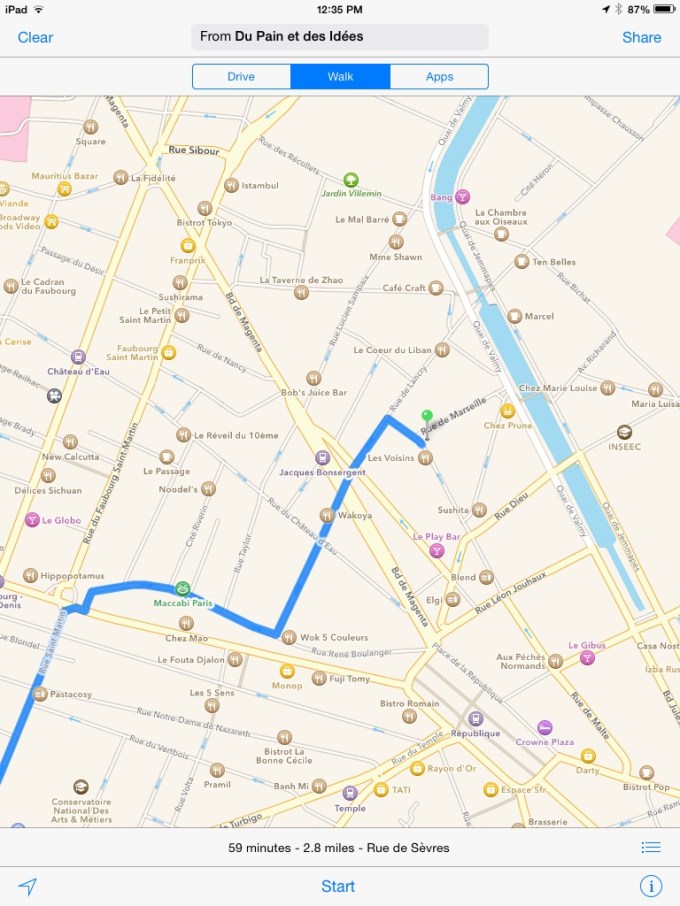The width and height of the screenshot is (680, 906).
Task: Share the route
Action: [641, 37]
